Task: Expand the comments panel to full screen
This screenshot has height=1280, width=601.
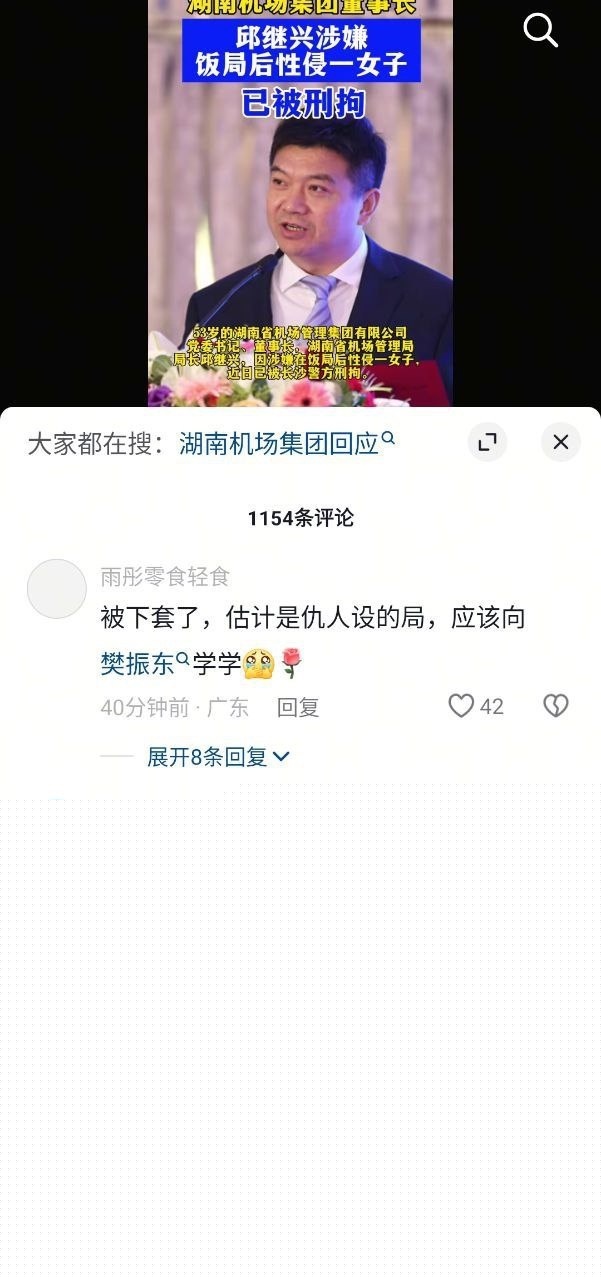Action: [487, 442]
